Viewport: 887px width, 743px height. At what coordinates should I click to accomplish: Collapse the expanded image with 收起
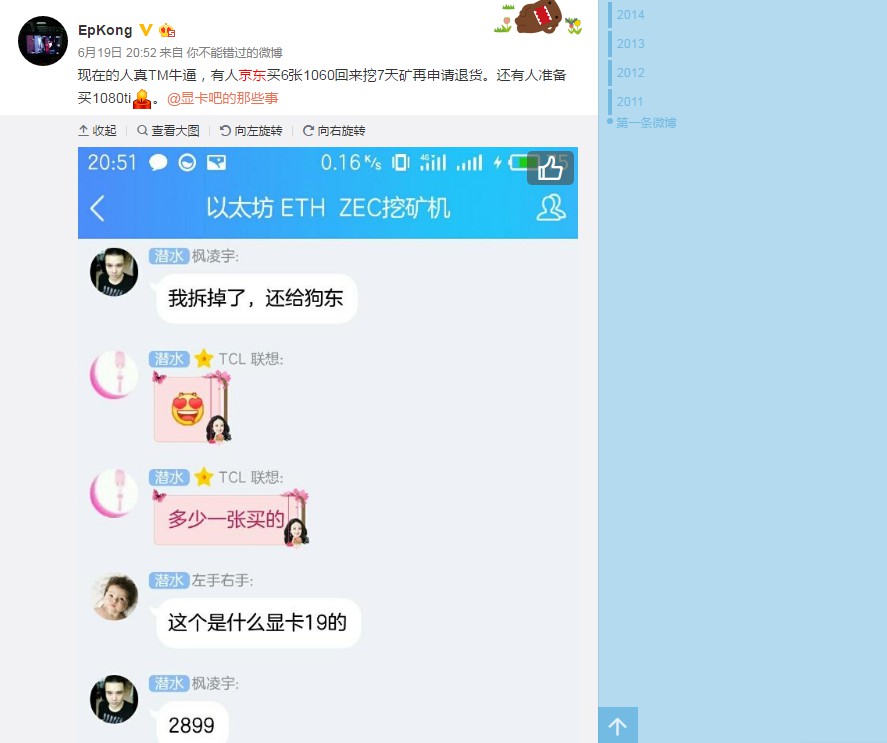(97, 131)
